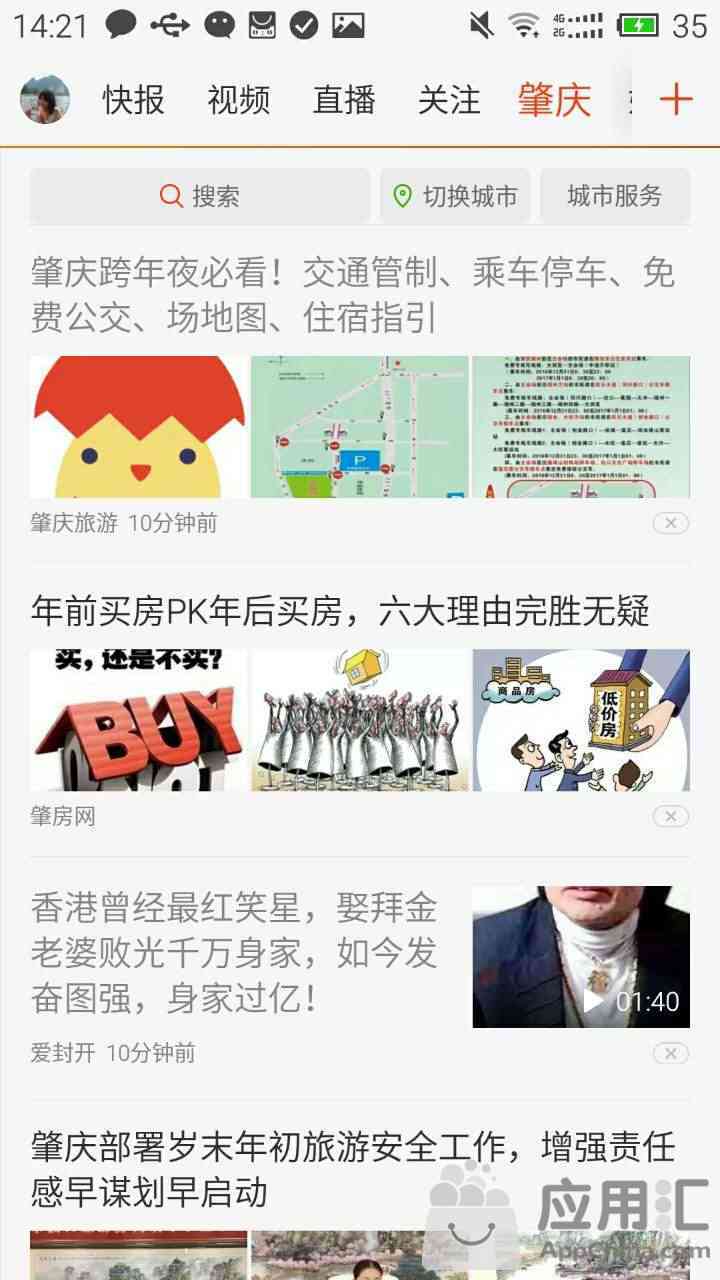Dismiss the 肇房网 article
This screenshot has width=720, height=1280.
click(671, 817)
